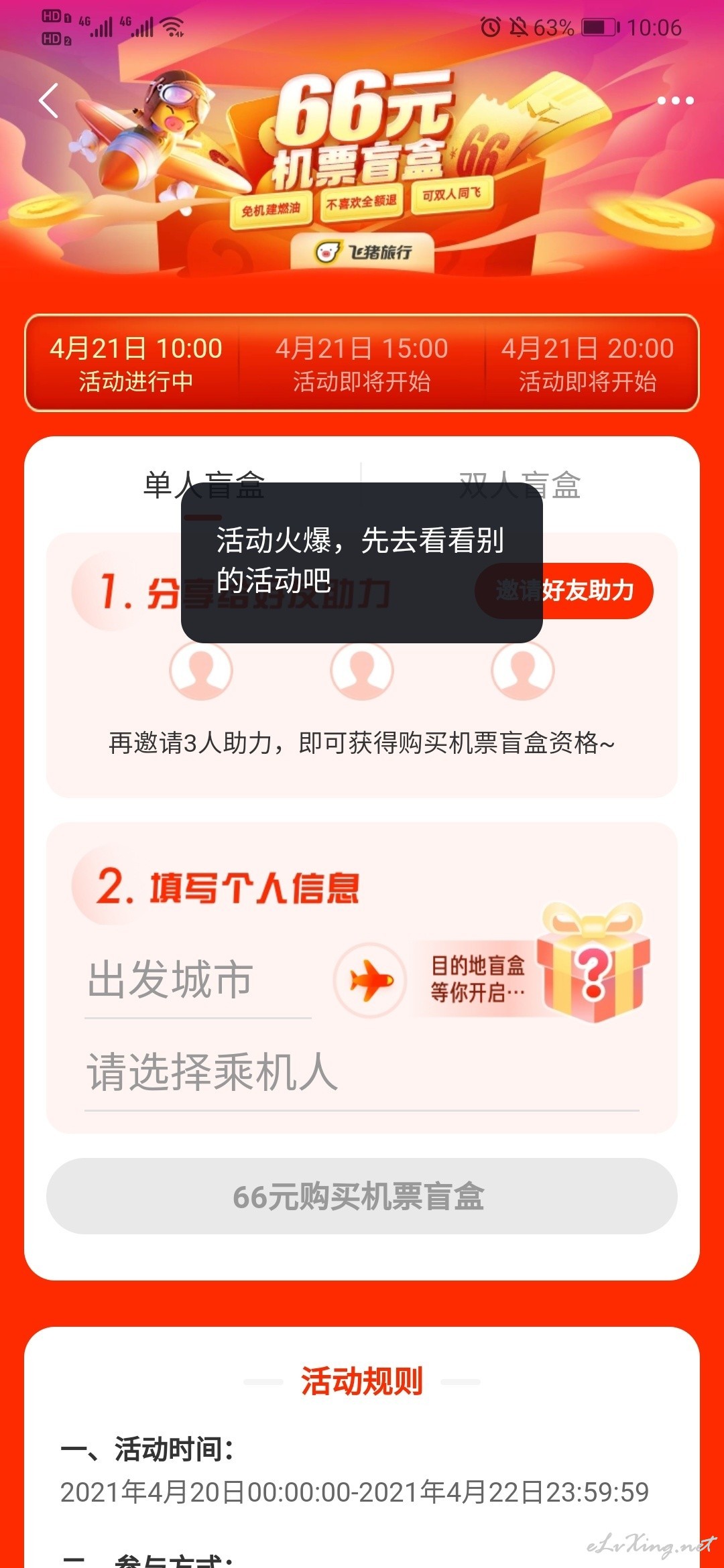Choose the 出发城市 departure city field

[198, 980]
